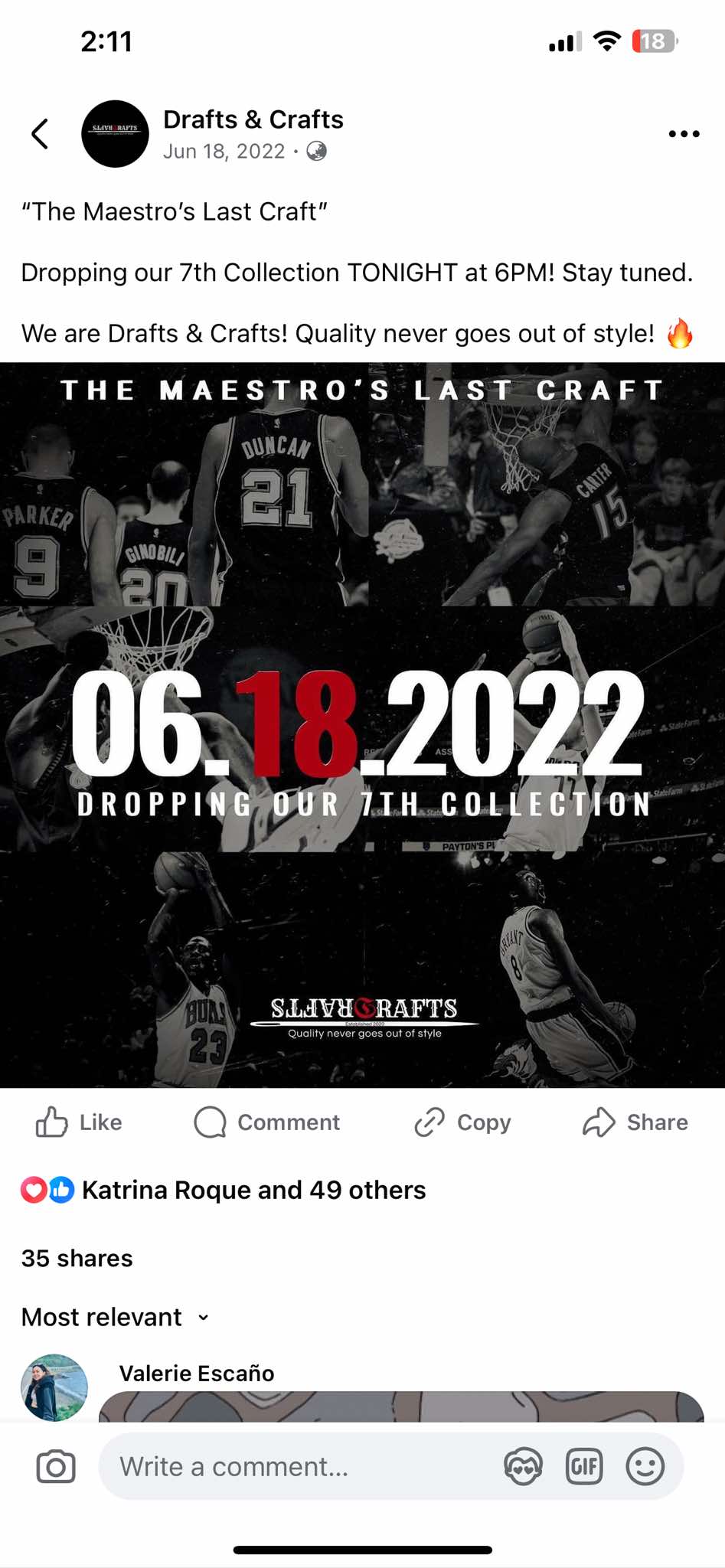The image size is (725, 1568).
Task: Open Valerie Escaño's profile from her name
Action: [x=197, y=1373]
